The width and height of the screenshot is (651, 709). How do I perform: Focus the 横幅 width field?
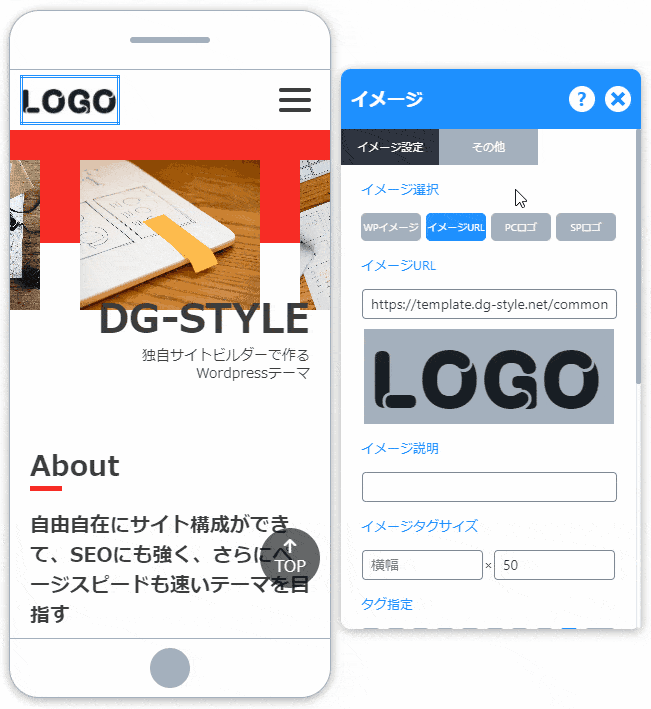pos(422,565)
